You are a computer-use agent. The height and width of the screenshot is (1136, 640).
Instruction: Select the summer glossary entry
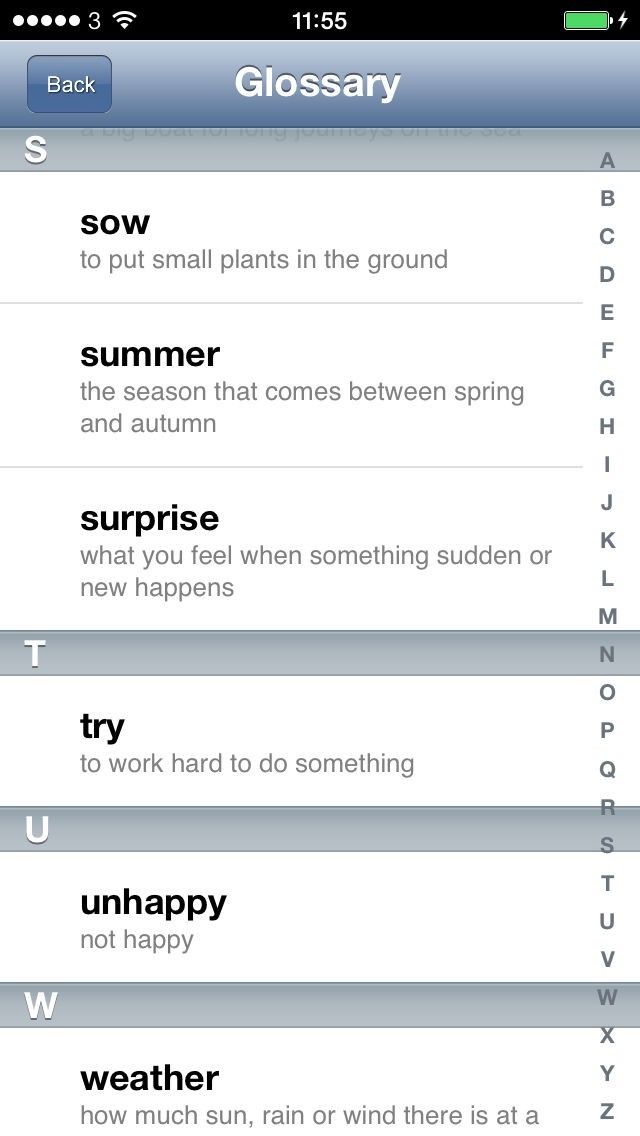[290, 386]
